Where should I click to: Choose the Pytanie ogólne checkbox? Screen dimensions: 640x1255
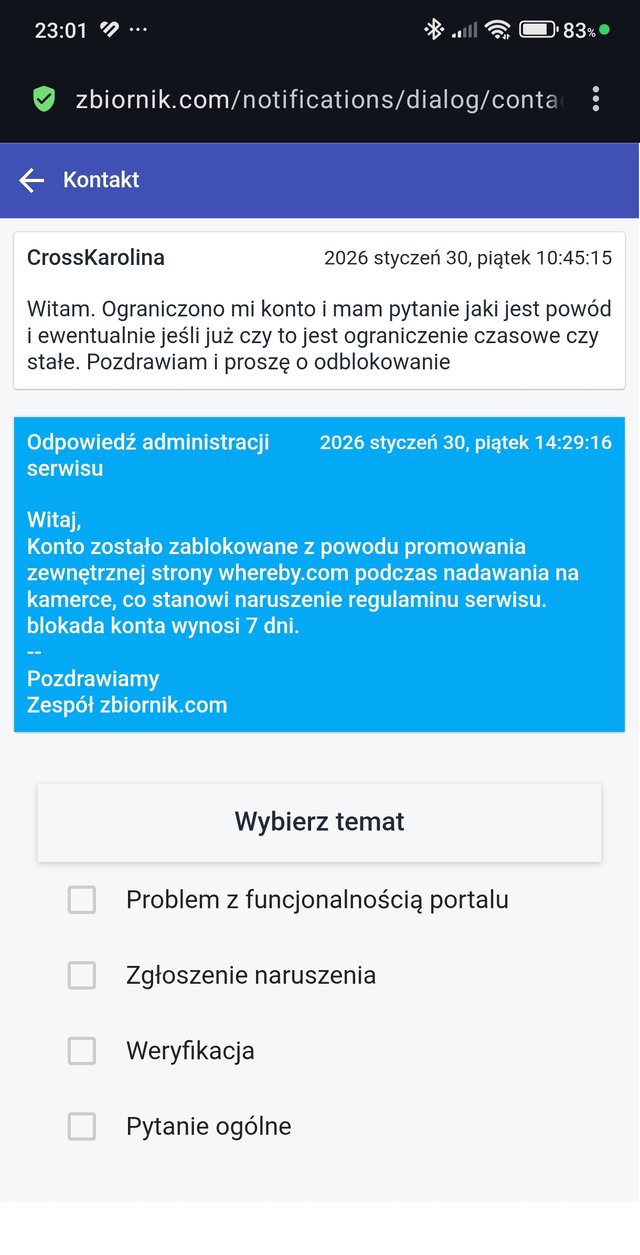82,1127
